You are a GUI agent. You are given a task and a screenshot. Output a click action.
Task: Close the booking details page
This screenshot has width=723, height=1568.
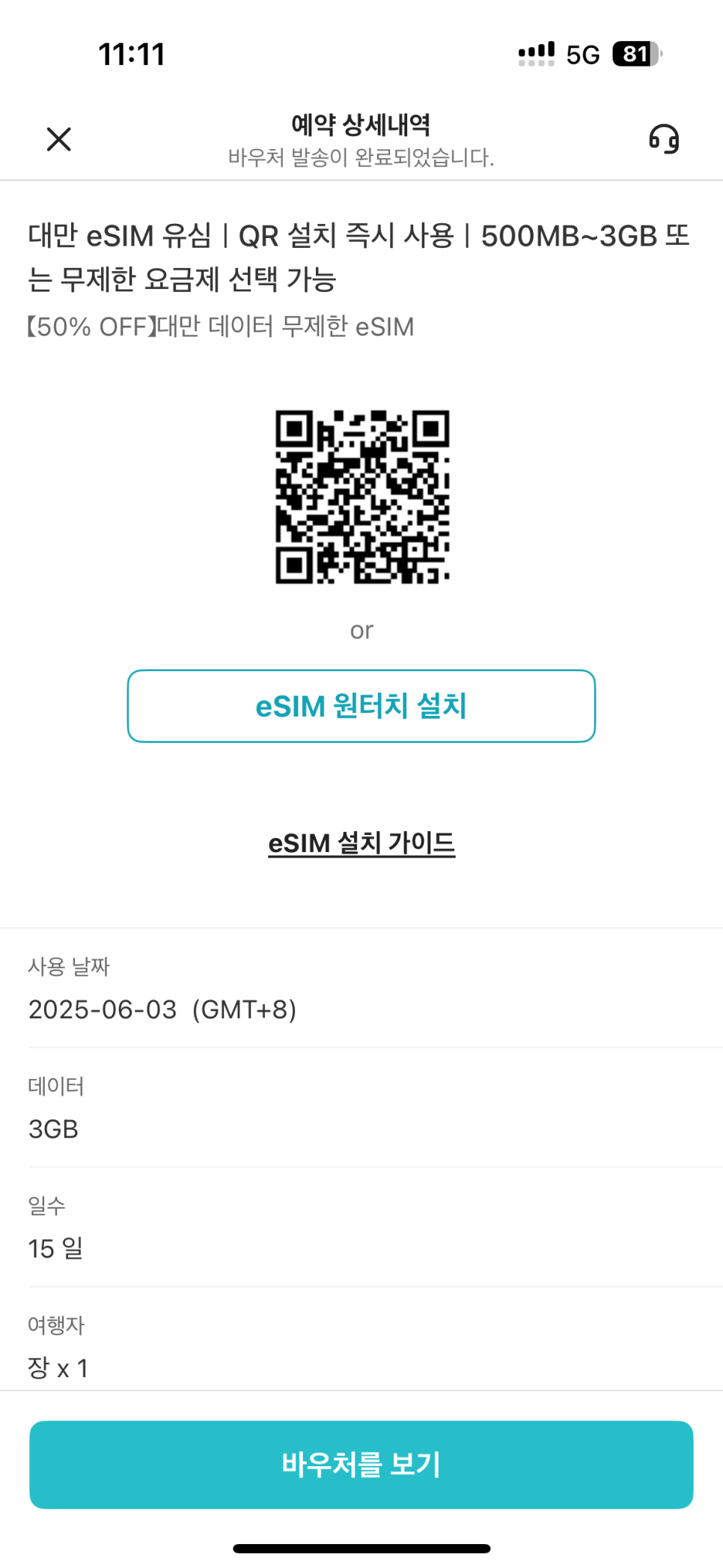click(58, 139)
